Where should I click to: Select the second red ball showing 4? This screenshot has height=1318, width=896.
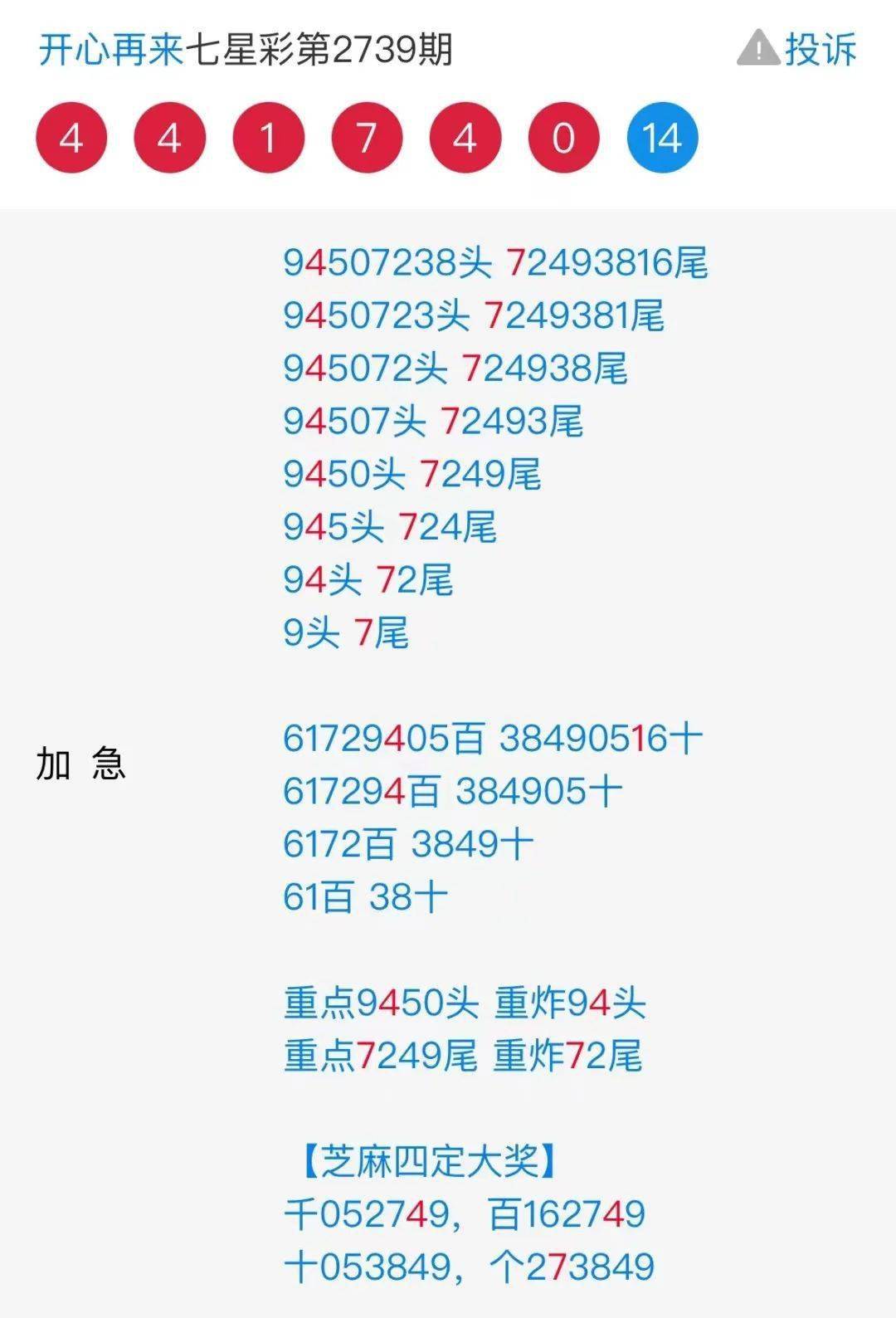(171, 139)
